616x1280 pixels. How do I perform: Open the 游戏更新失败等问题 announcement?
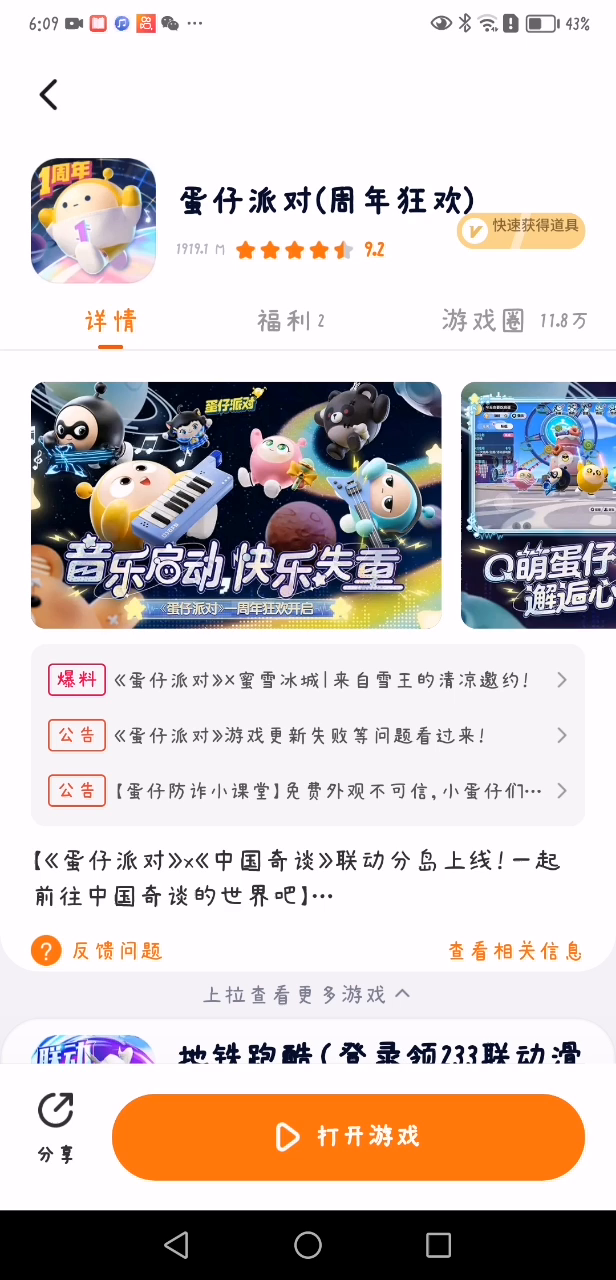(x=308, y=735)
